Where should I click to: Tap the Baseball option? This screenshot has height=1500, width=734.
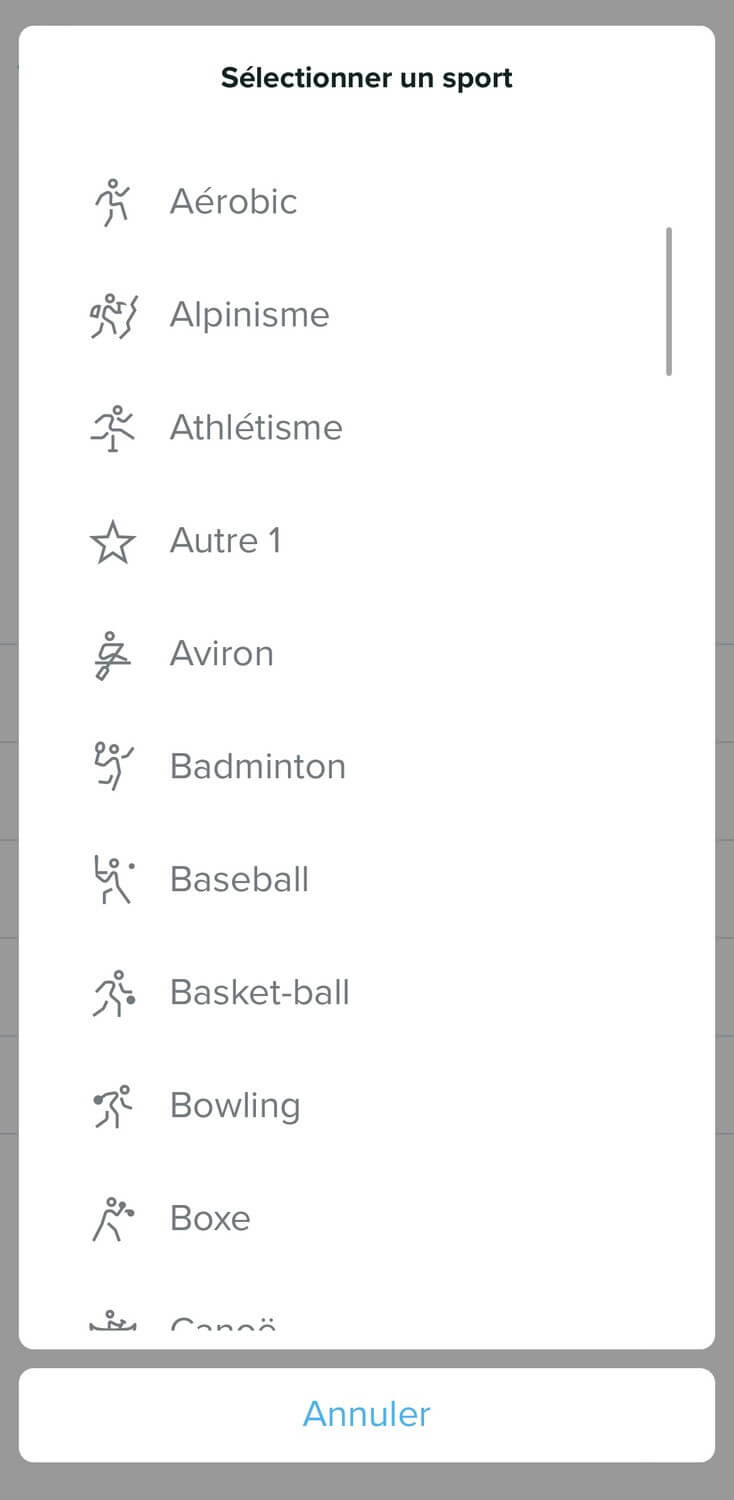(x=366, y=880)
